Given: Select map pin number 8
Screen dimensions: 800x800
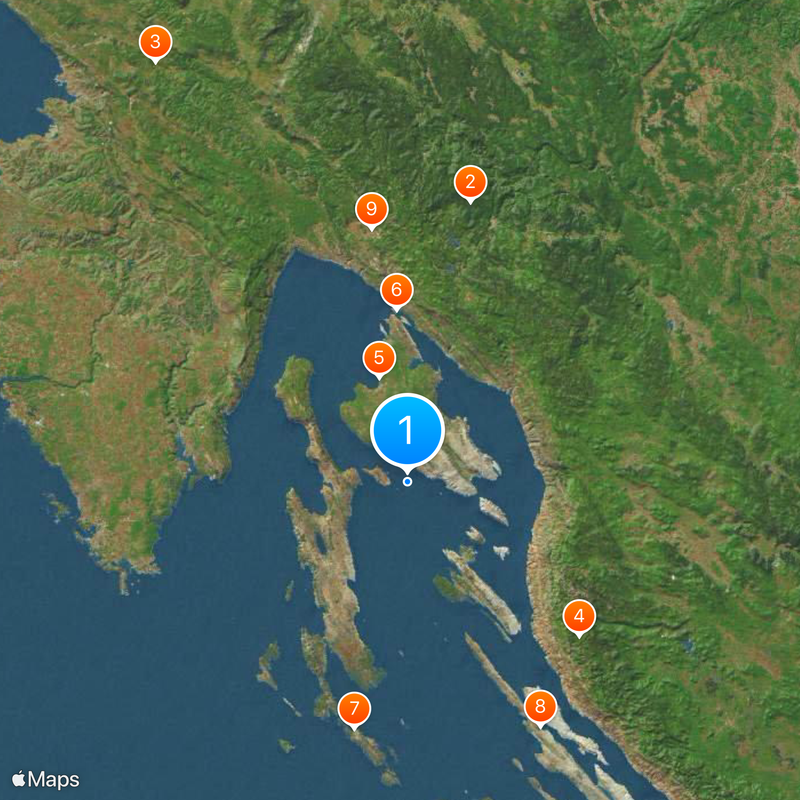Looking at the screenshot, I should (540, 707).
